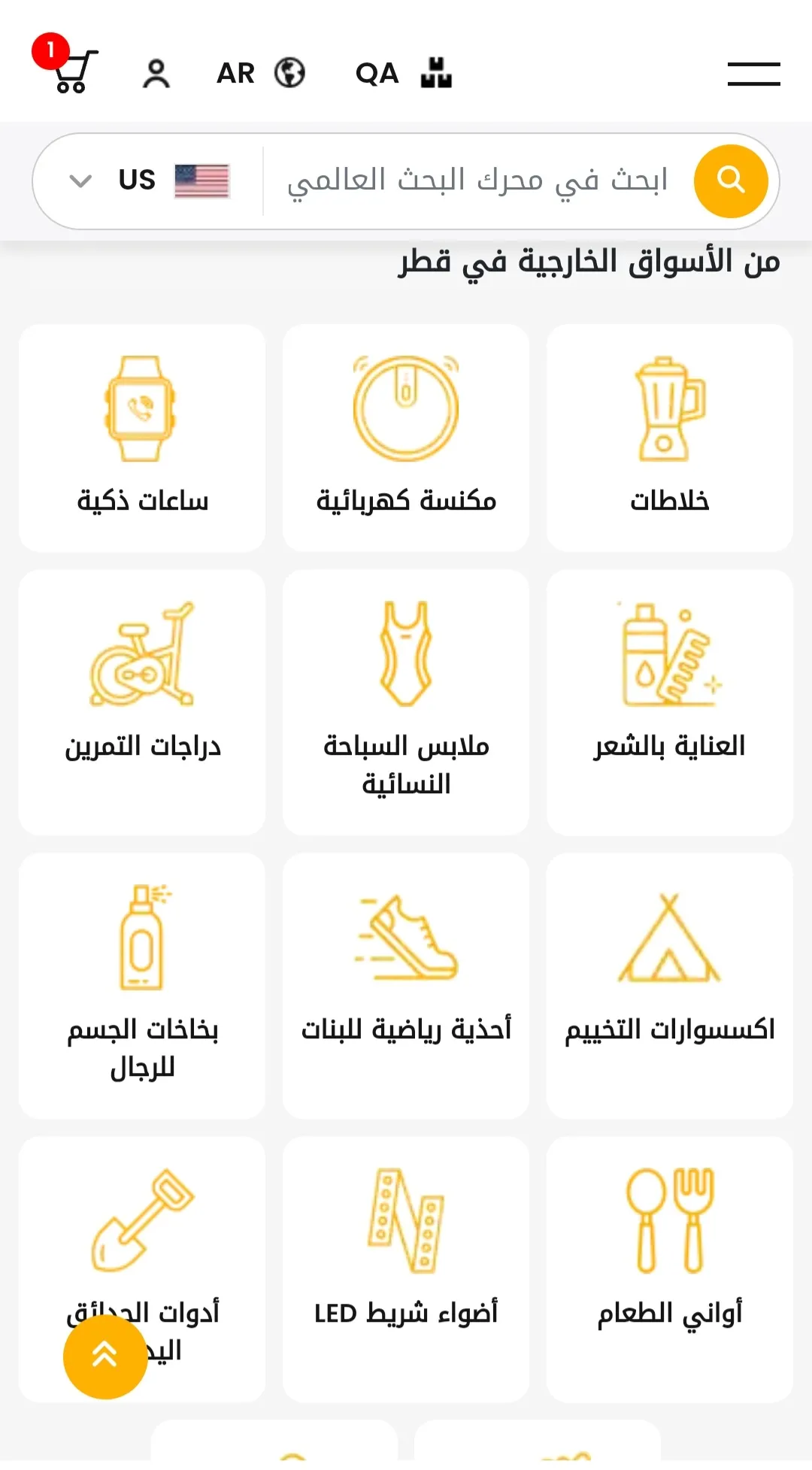Open the العناية بالشعر category
The image size is (812, 1470).
coord(670,702)
